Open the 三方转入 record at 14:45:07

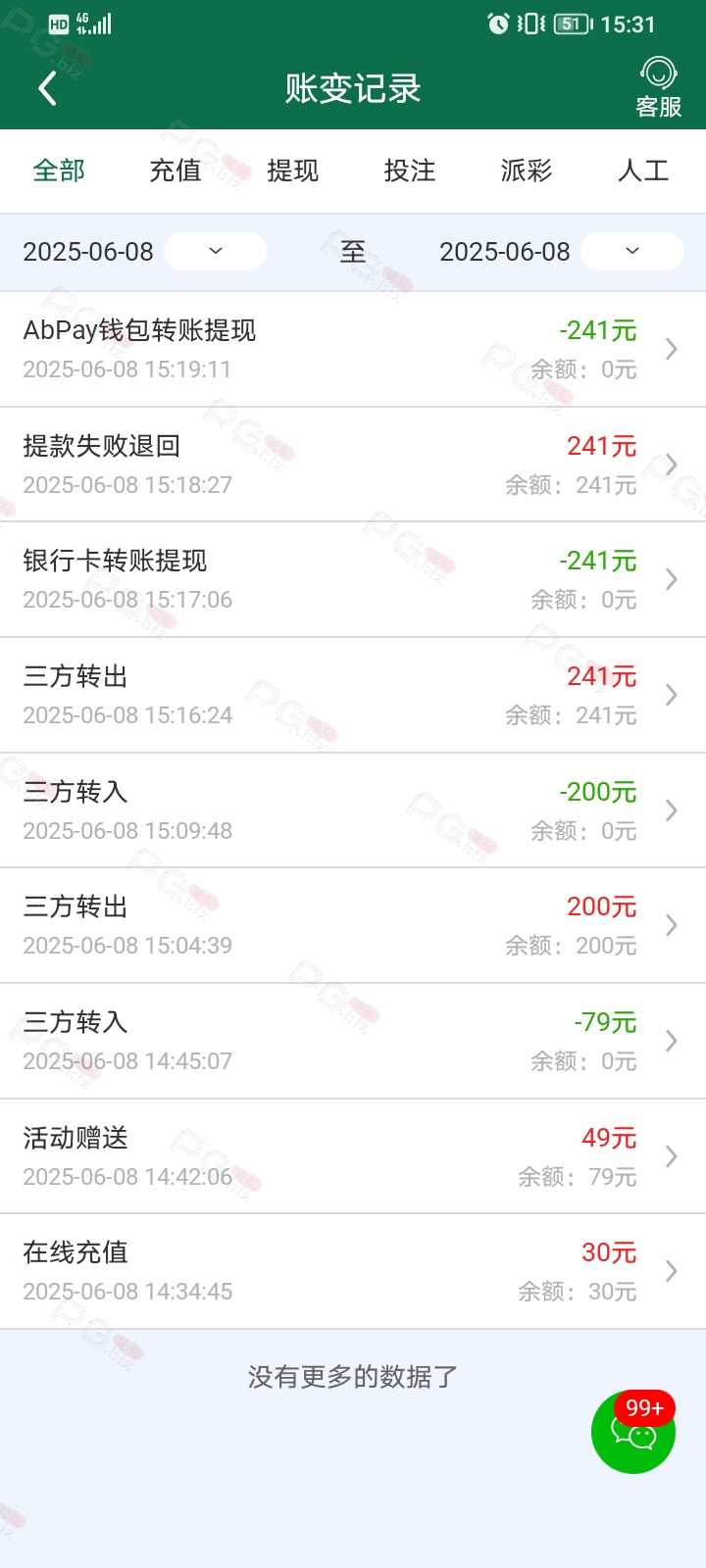[353, 1041]
